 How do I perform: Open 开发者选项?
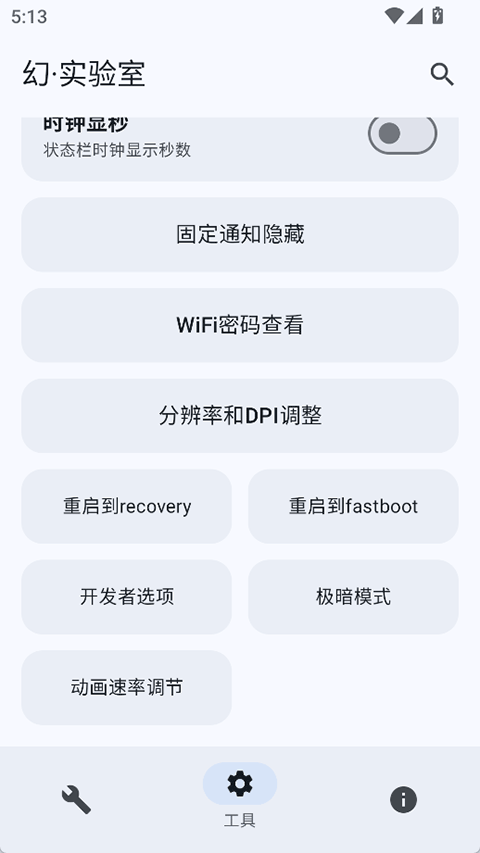pos(127,597)
